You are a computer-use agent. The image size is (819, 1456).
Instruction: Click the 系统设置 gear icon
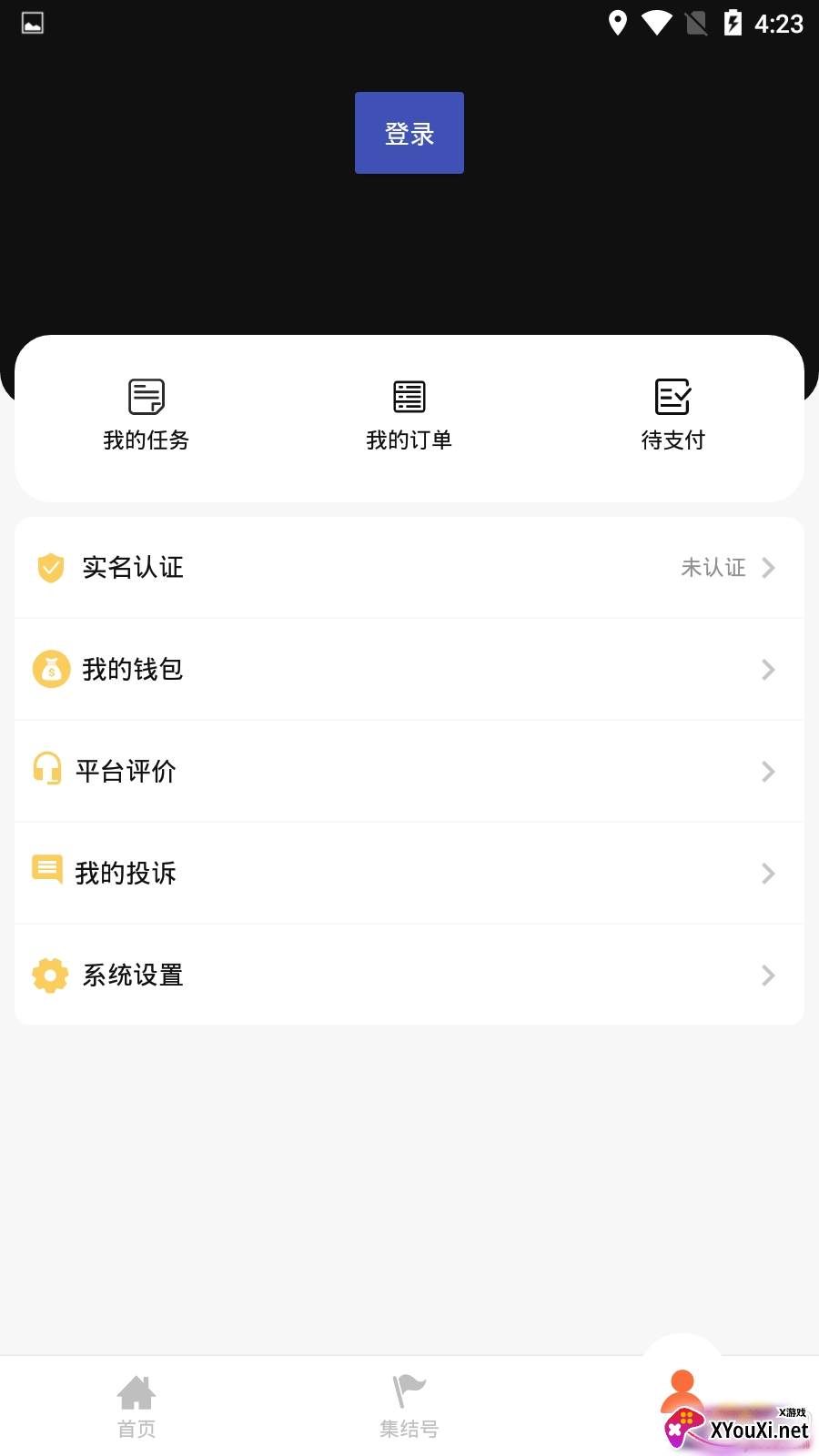[50, 975]
